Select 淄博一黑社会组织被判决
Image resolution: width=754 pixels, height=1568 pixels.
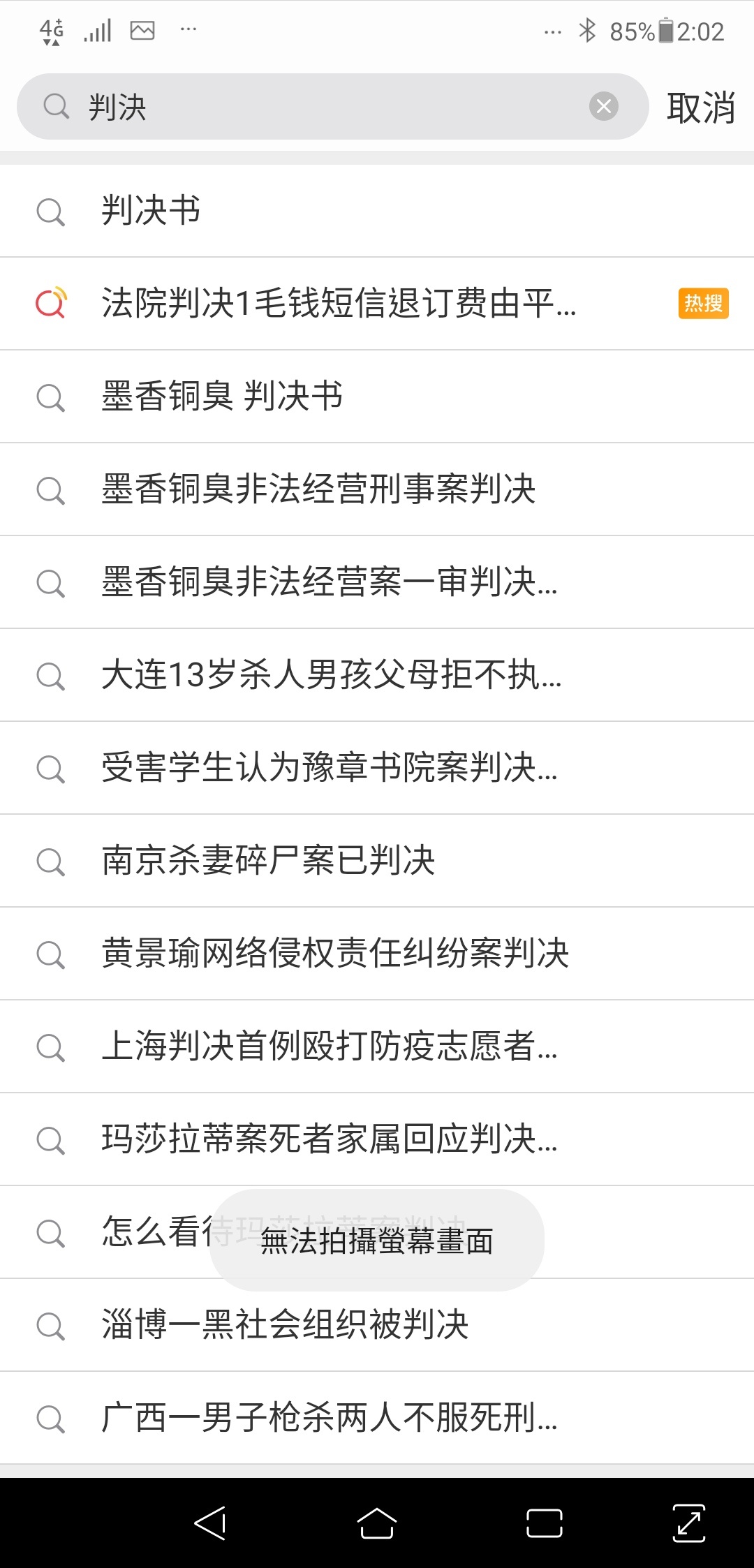coord(377,1325)
